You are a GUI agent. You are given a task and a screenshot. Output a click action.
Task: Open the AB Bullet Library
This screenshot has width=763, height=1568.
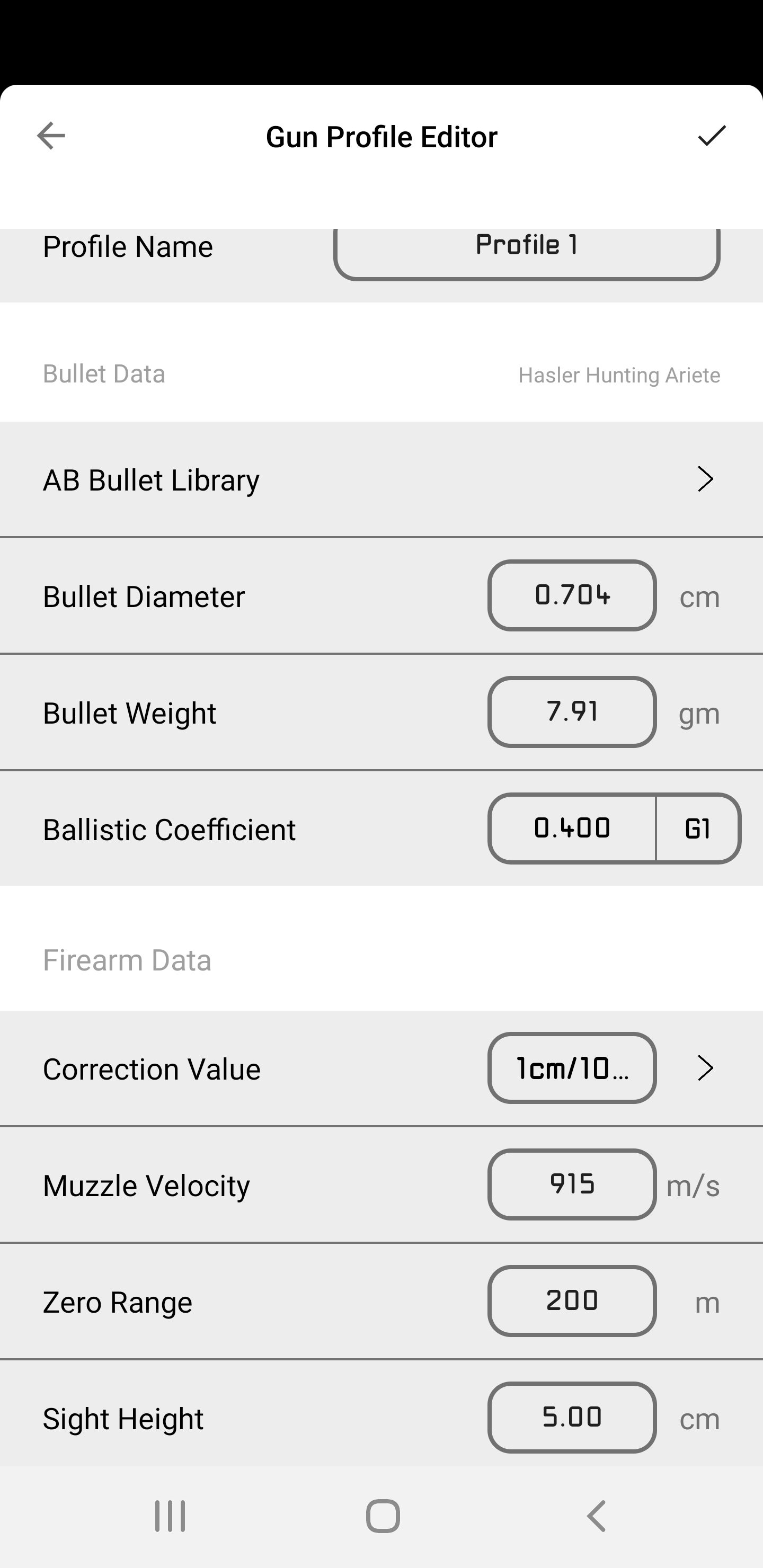[x=381, y=479]
